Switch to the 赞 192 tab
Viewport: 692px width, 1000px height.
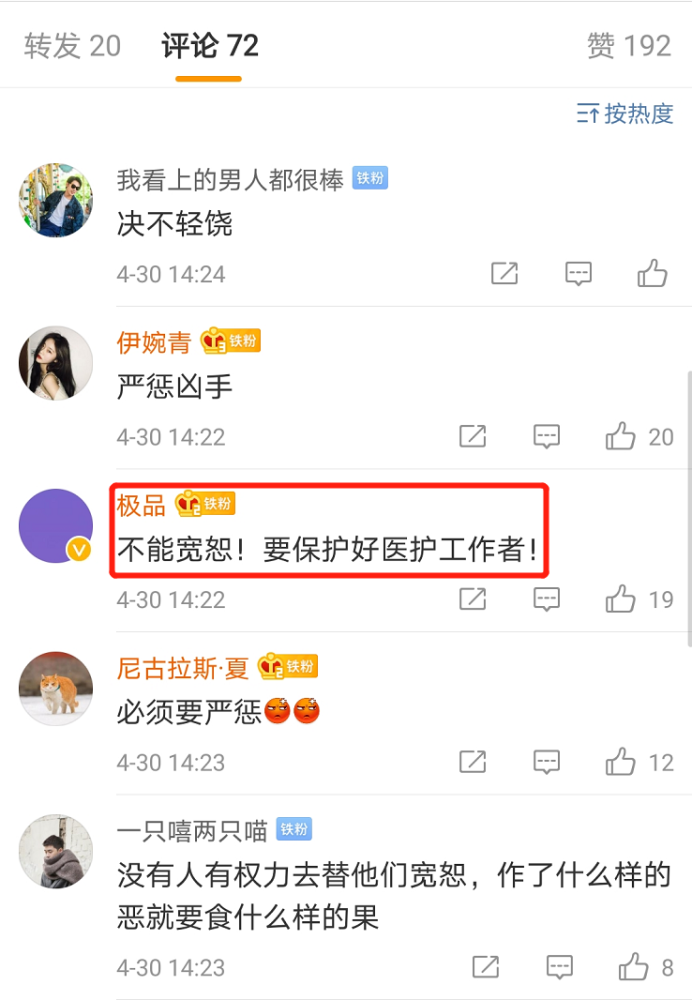tap(629, 46)
